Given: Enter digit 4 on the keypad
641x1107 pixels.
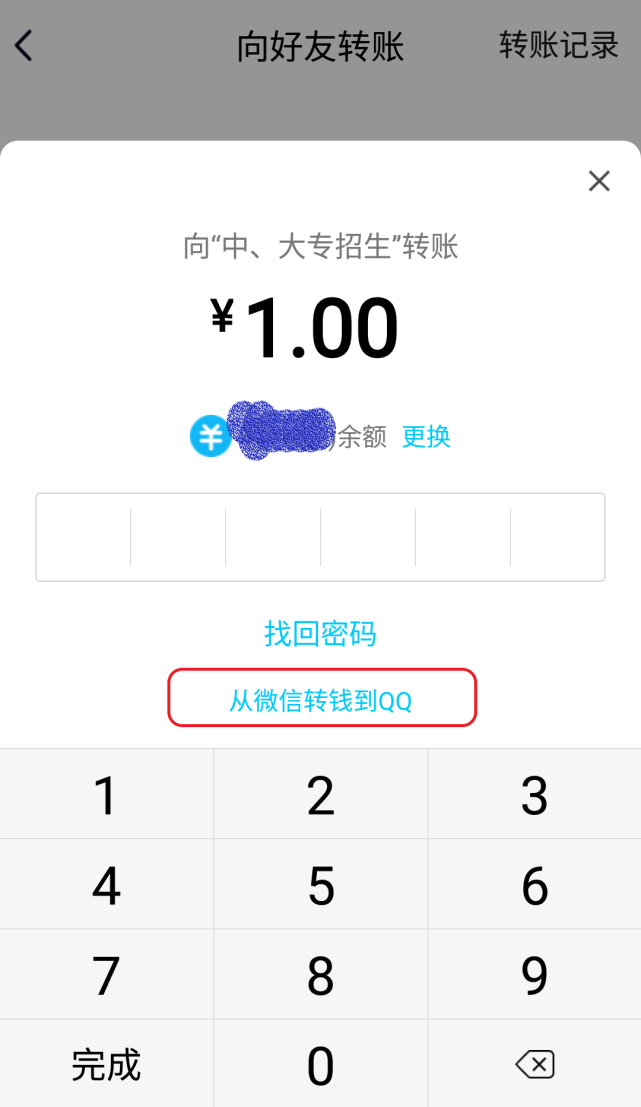Looking at the screenshot, I should (x=106, y=885).
